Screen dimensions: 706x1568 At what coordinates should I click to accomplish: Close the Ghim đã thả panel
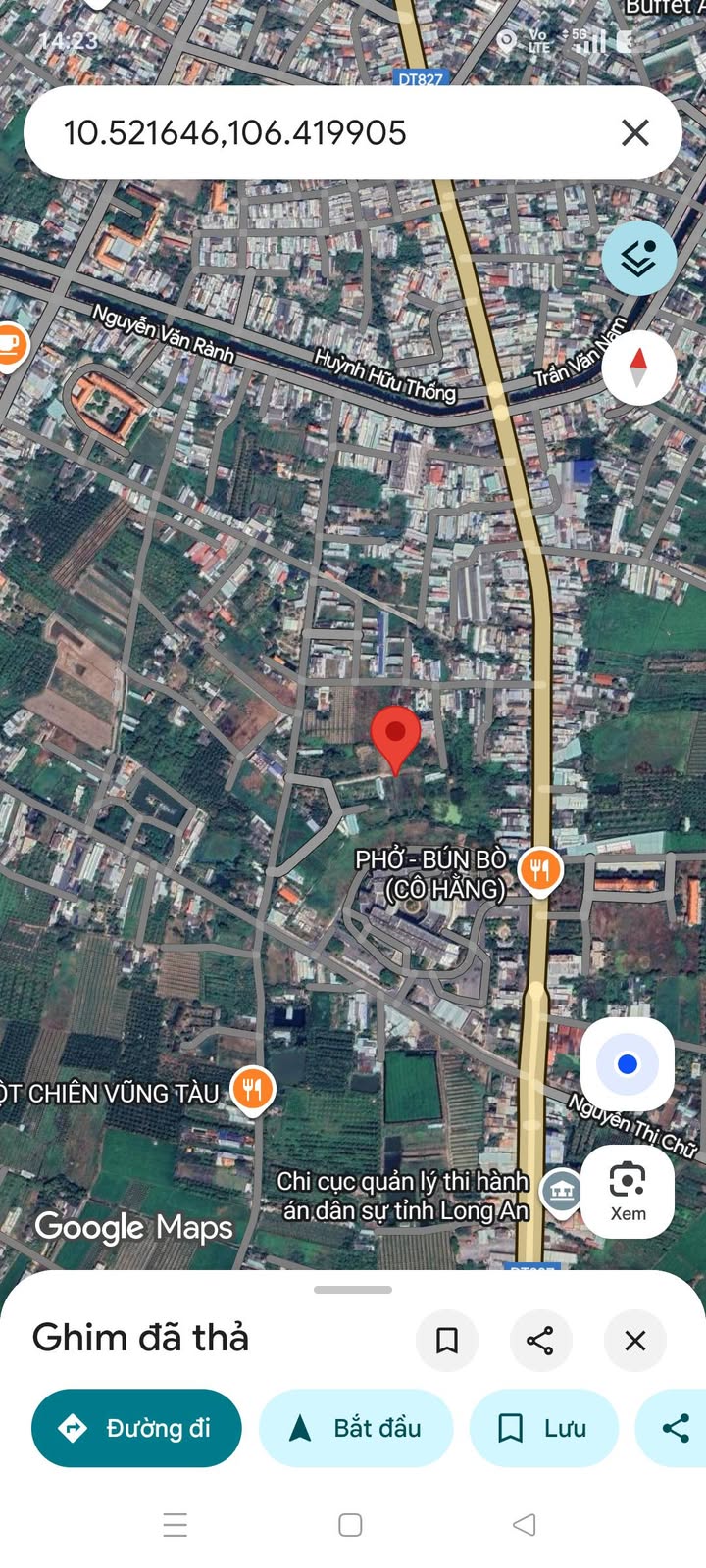coord(635,1340)
